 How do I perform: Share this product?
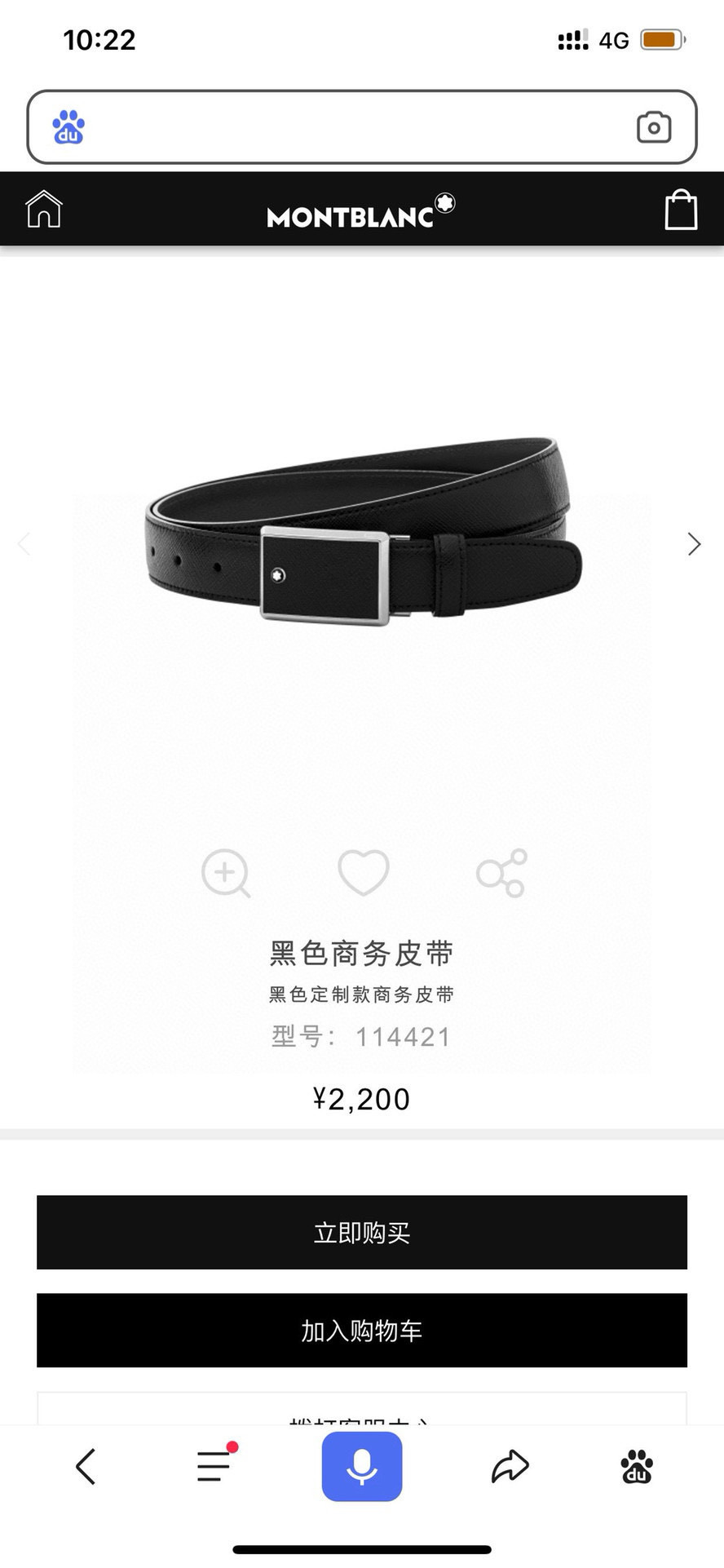pos(501,873)
